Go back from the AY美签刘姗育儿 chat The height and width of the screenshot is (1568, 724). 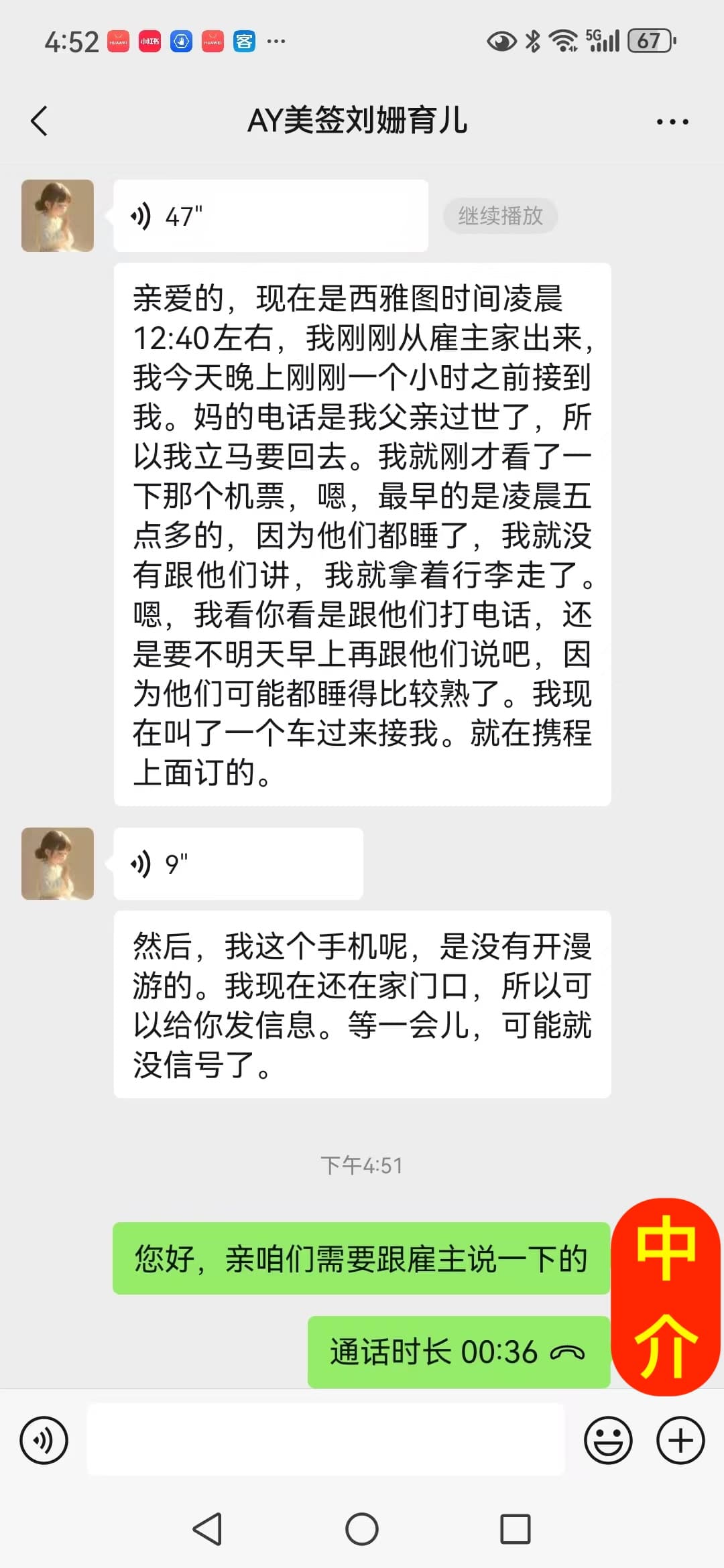(x=40, y=121)
